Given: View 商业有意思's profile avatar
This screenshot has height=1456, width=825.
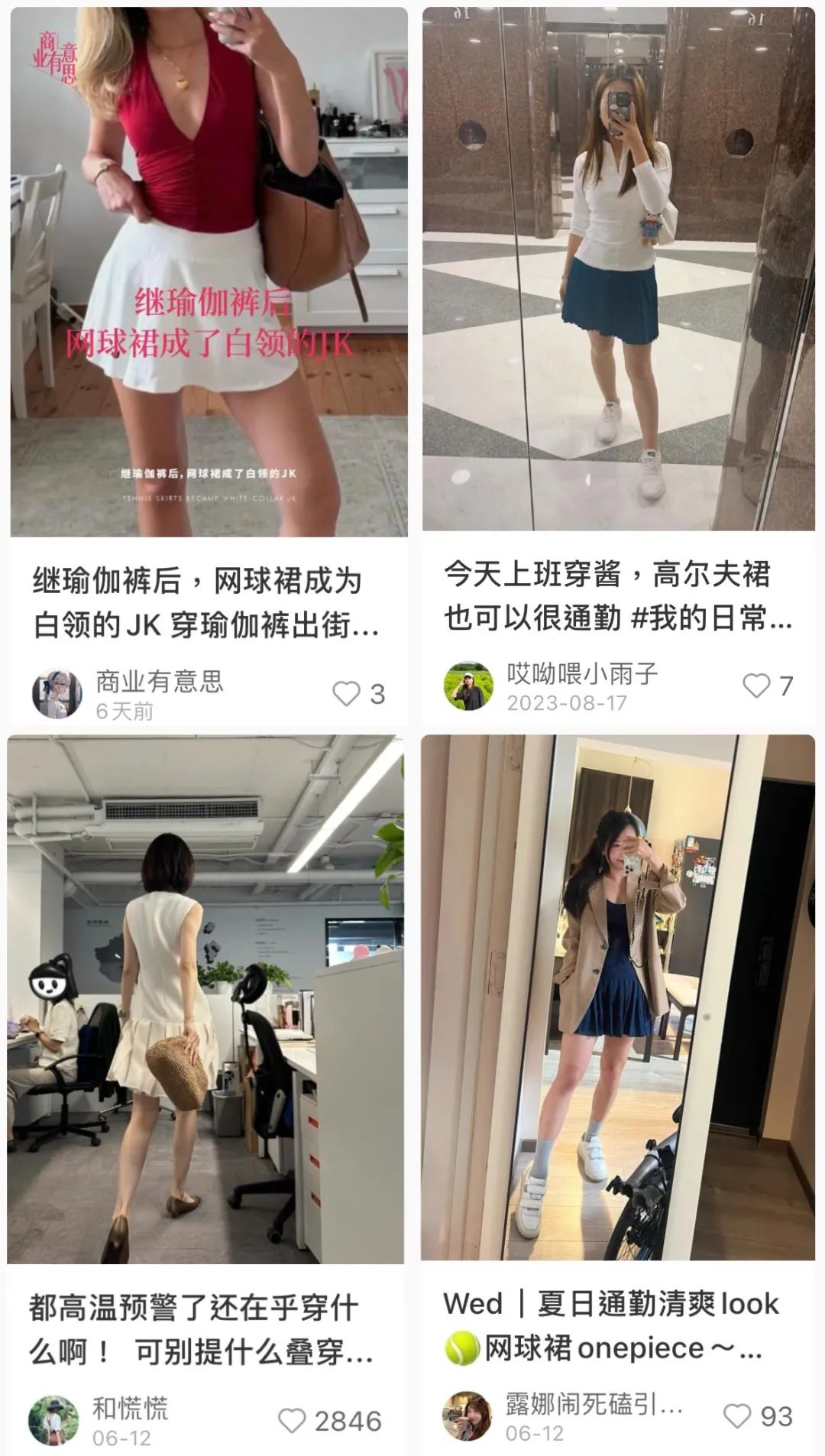Looking at the screenshot, I should coord(57,694).
